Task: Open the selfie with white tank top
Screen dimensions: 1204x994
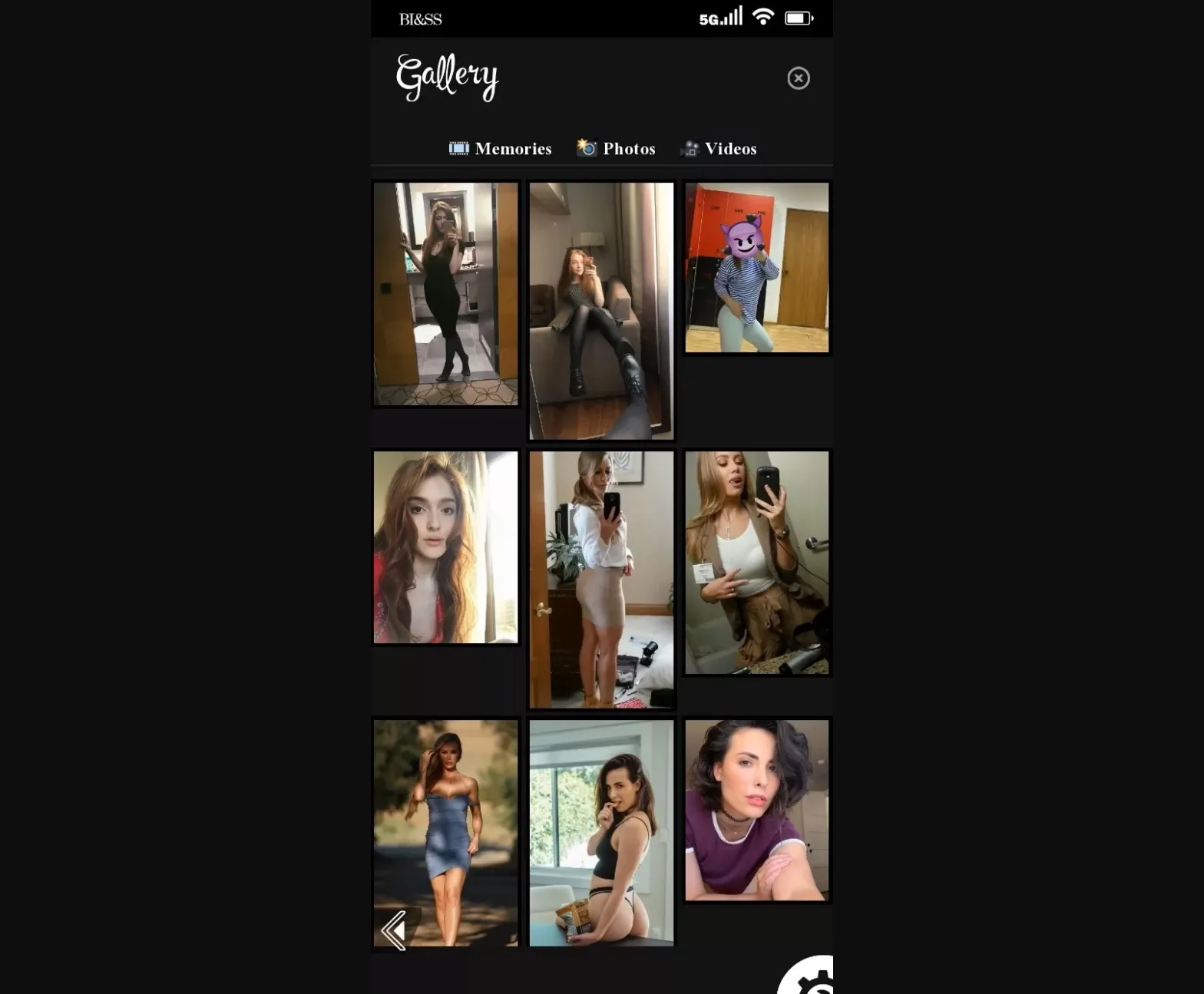Action: point(756,562)
